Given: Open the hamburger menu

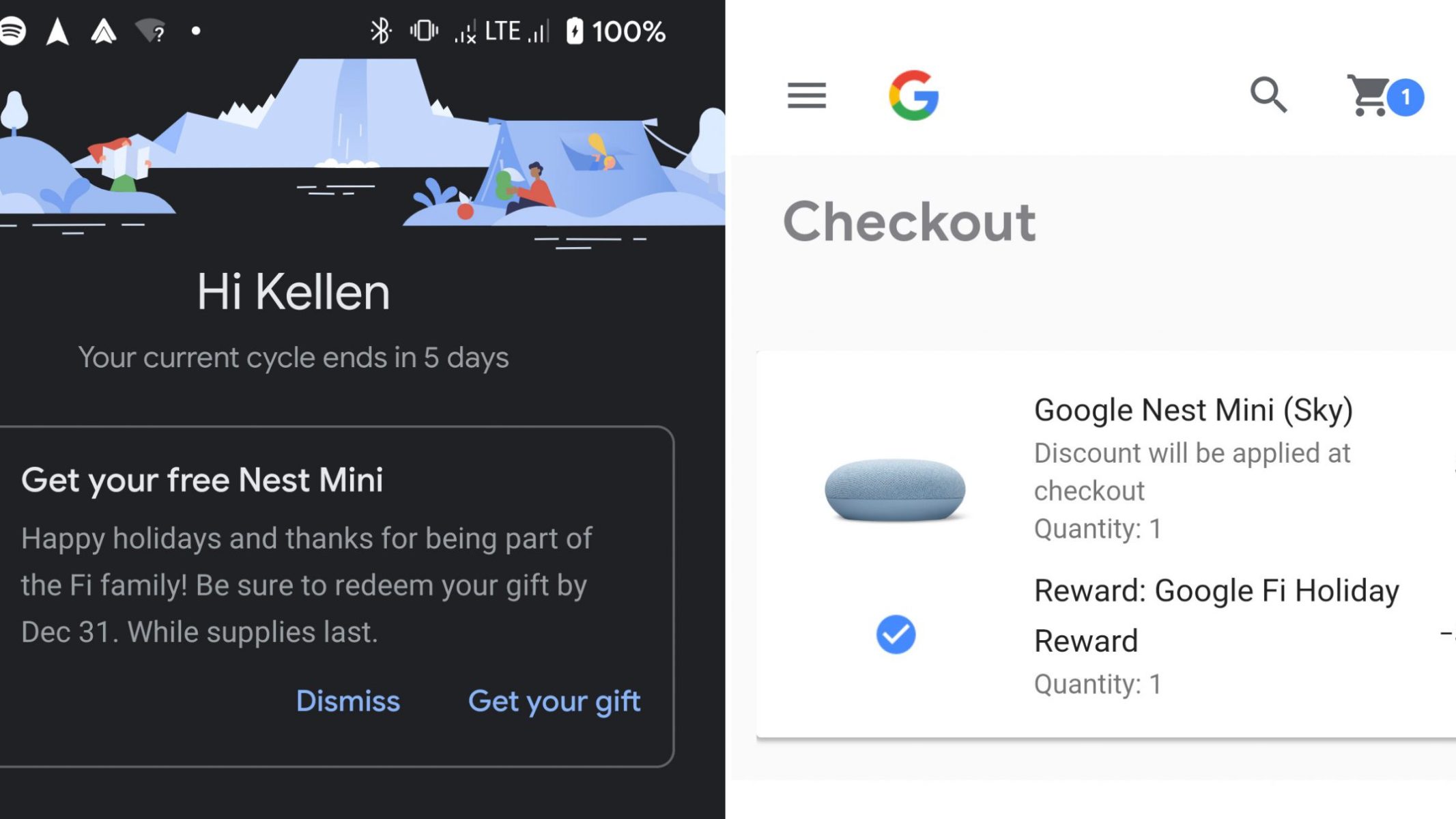Looking at the screenshot, I should point(806,96).
